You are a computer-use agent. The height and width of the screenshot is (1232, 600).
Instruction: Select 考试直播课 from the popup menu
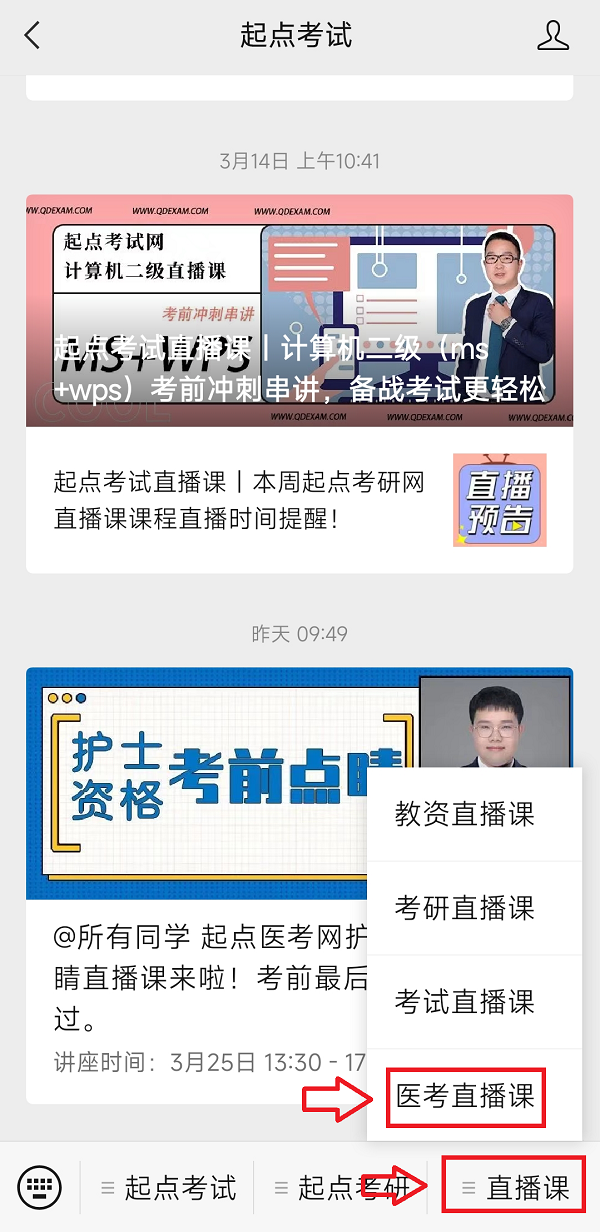click(x=465, y=1001)
